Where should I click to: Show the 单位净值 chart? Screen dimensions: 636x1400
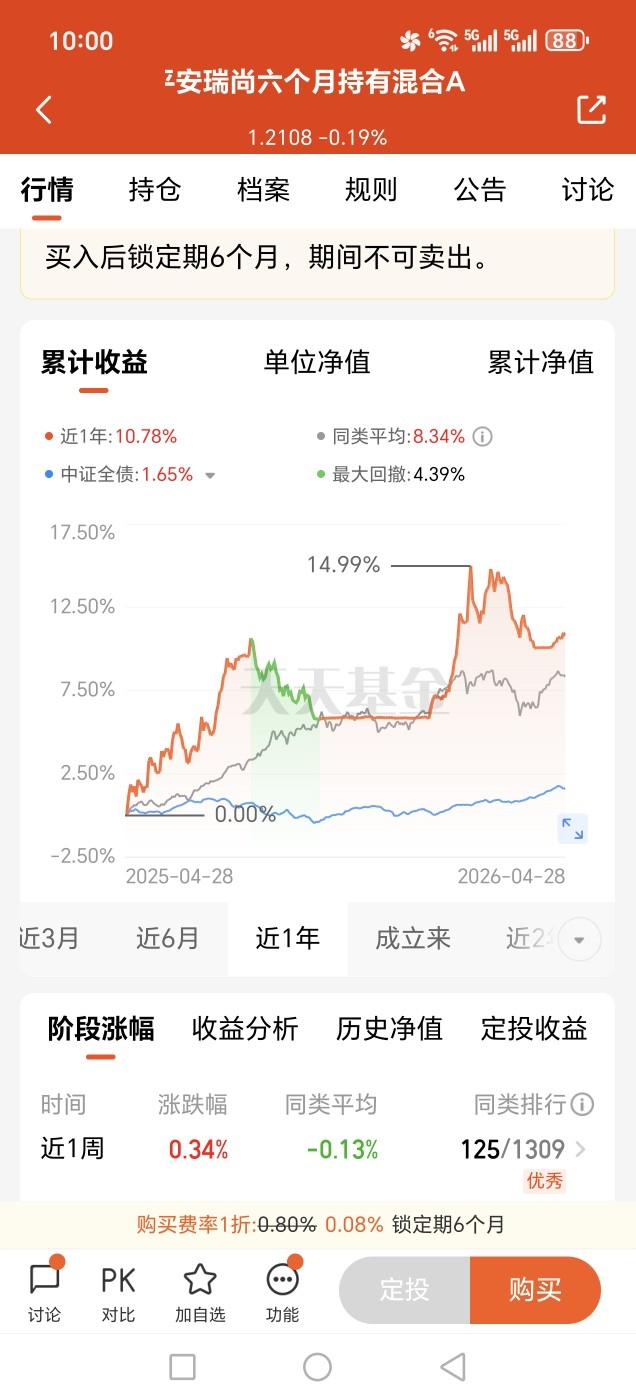click(317, 362)
